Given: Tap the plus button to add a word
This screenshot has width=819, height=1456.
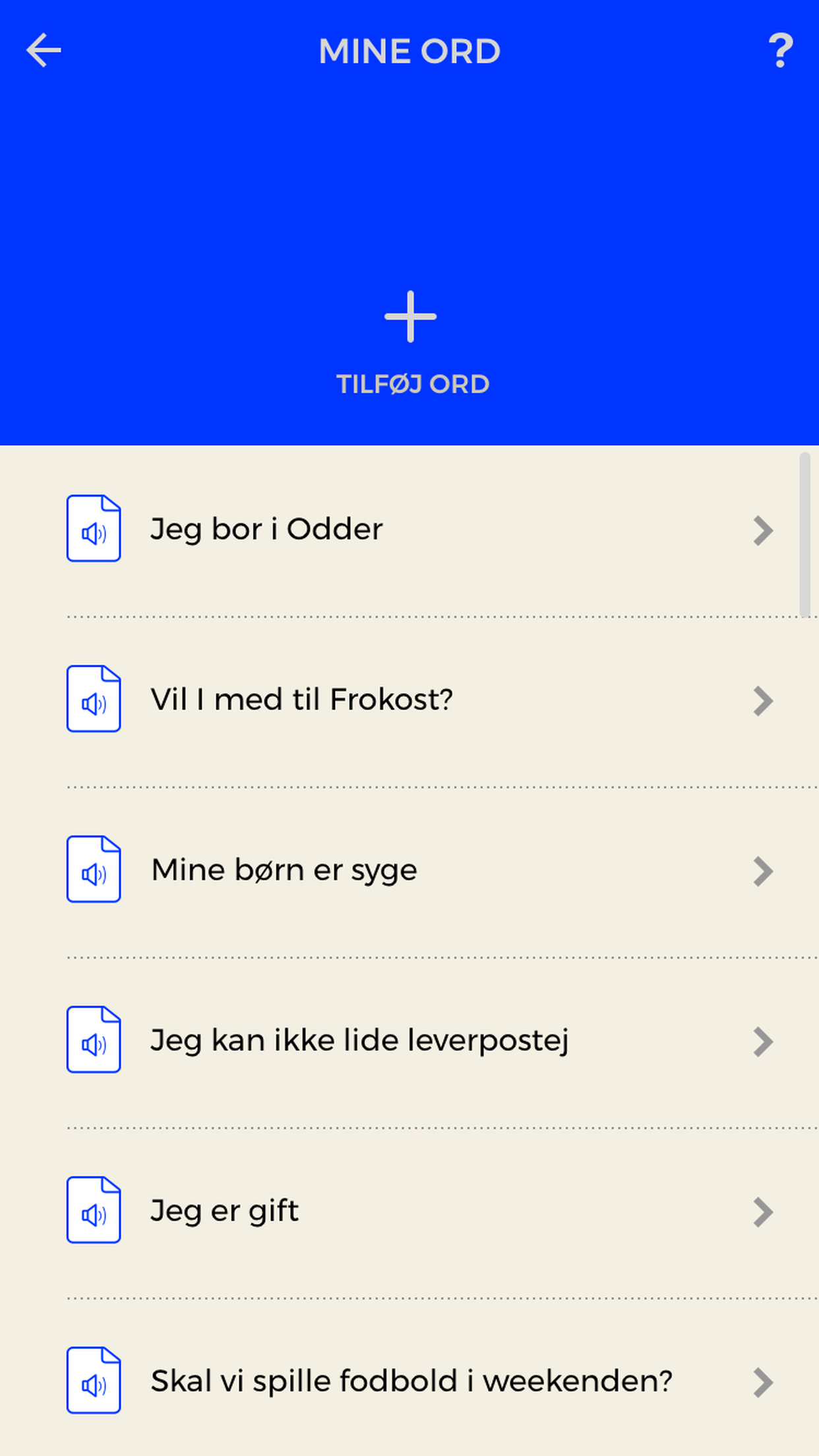Looking at the screenshot, I should (410, 317).
